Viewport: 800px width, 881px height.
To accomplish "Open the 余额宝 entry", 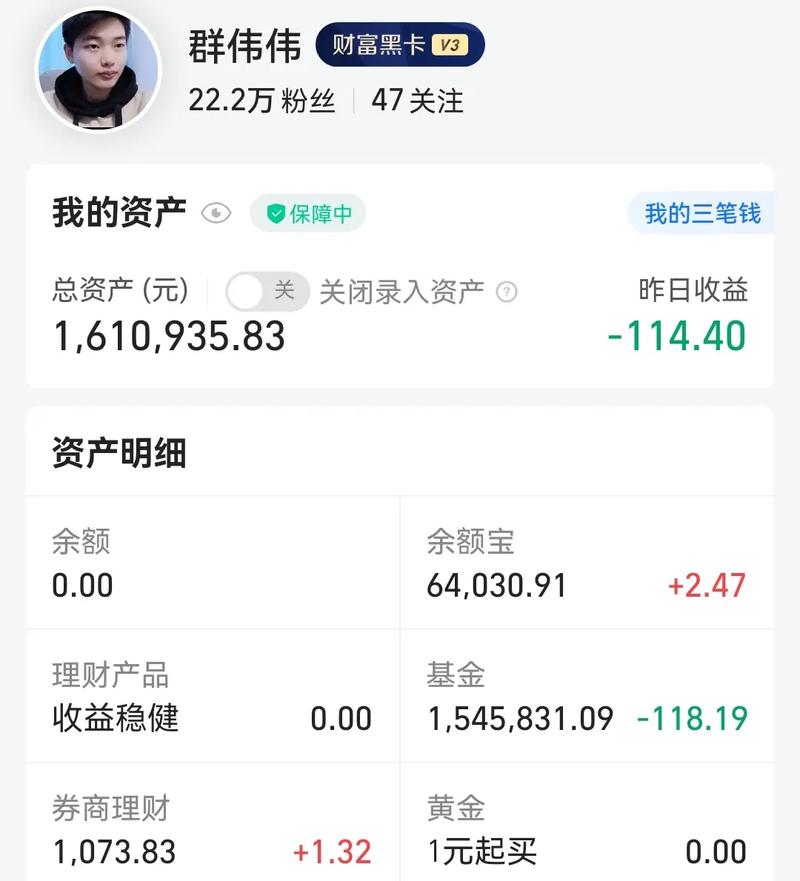I will [x=586, y=563].
